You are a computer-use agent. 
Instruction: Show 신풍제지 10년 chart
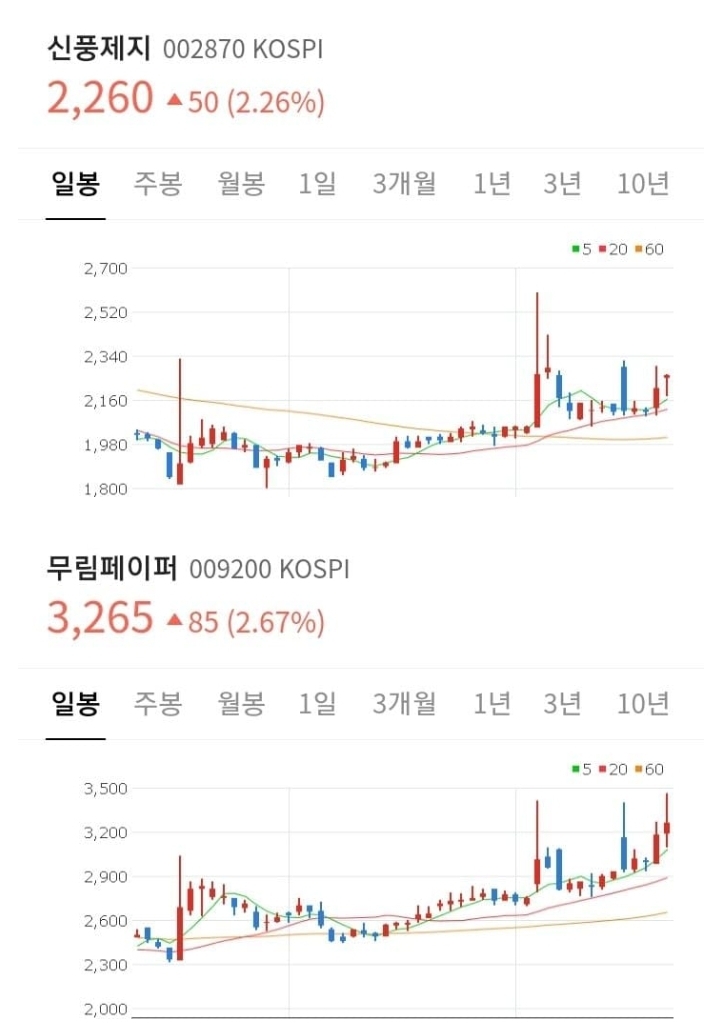coord(642,184)
